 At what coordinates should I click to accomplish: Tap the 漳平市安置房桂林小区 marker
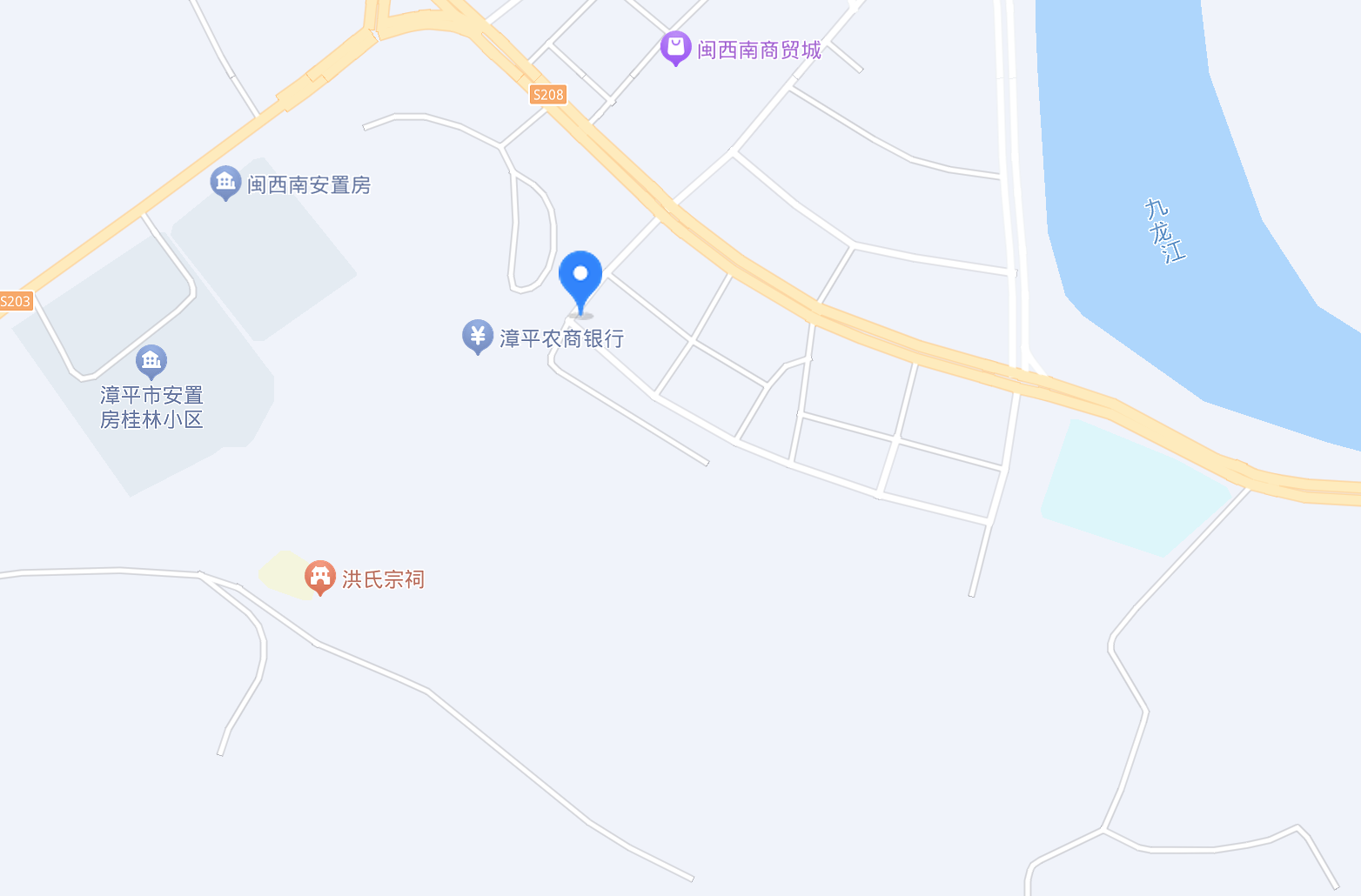(151, 360)
